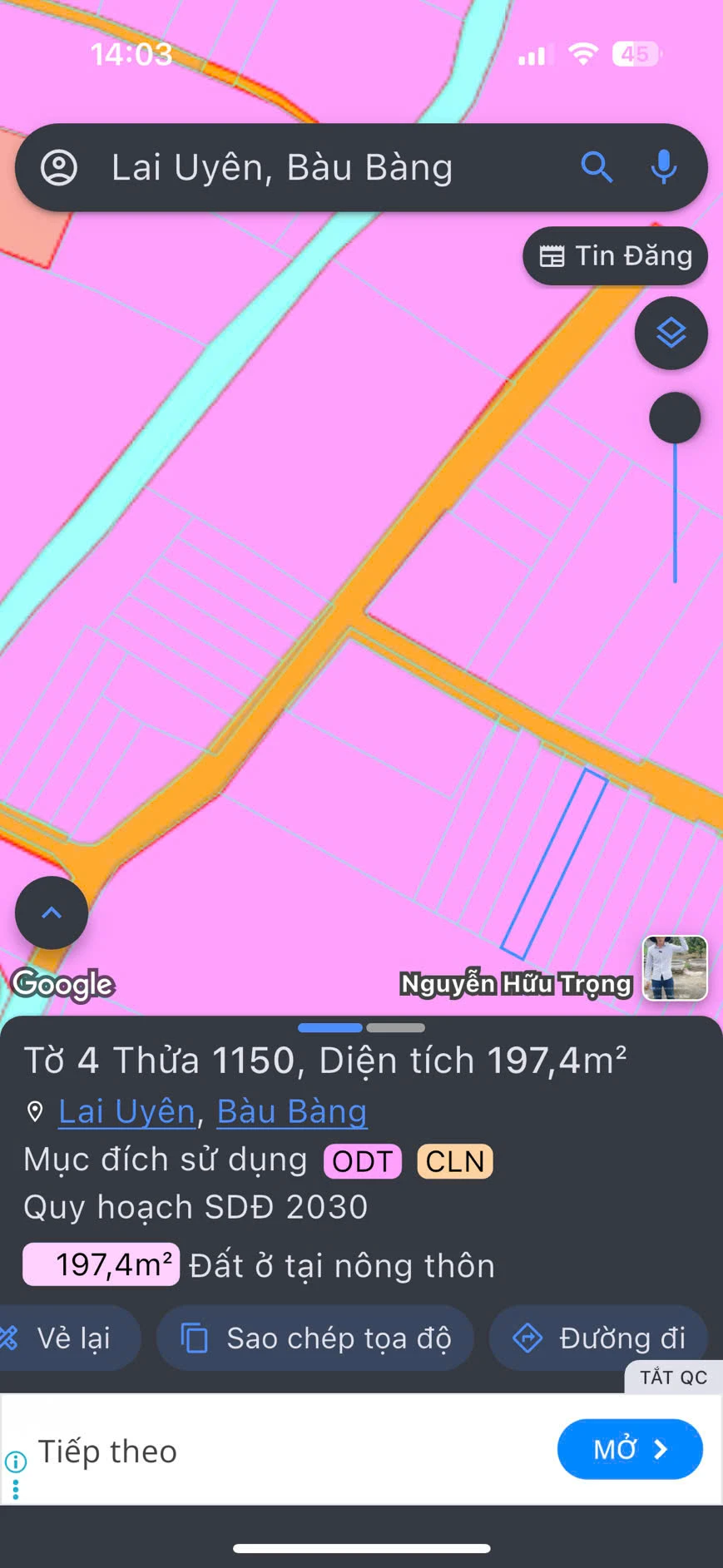Open the ad info icon
The height and width of the screenshot is (1568, 723).
15,1462
